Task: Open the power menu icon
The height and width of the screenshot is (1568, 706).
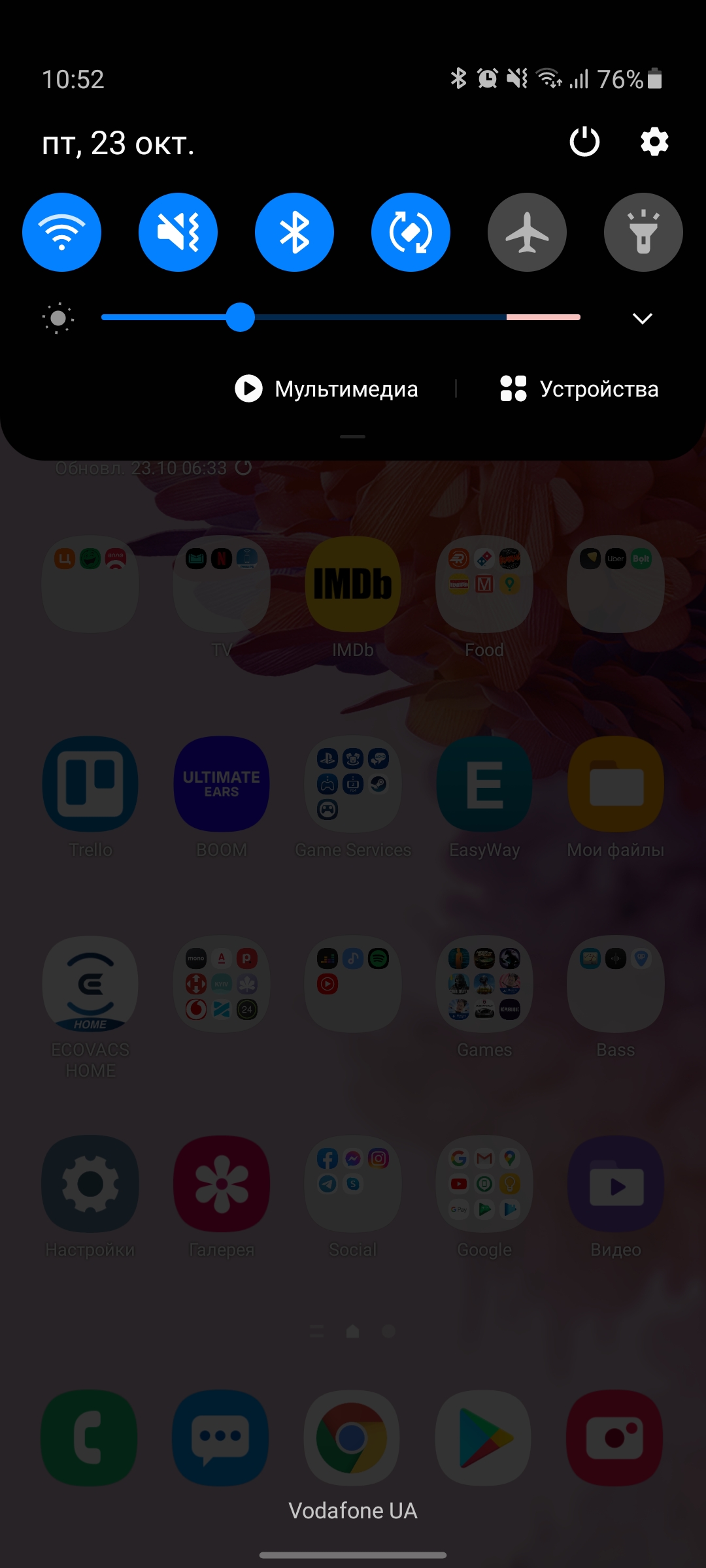Action: [x=584, y=142]
